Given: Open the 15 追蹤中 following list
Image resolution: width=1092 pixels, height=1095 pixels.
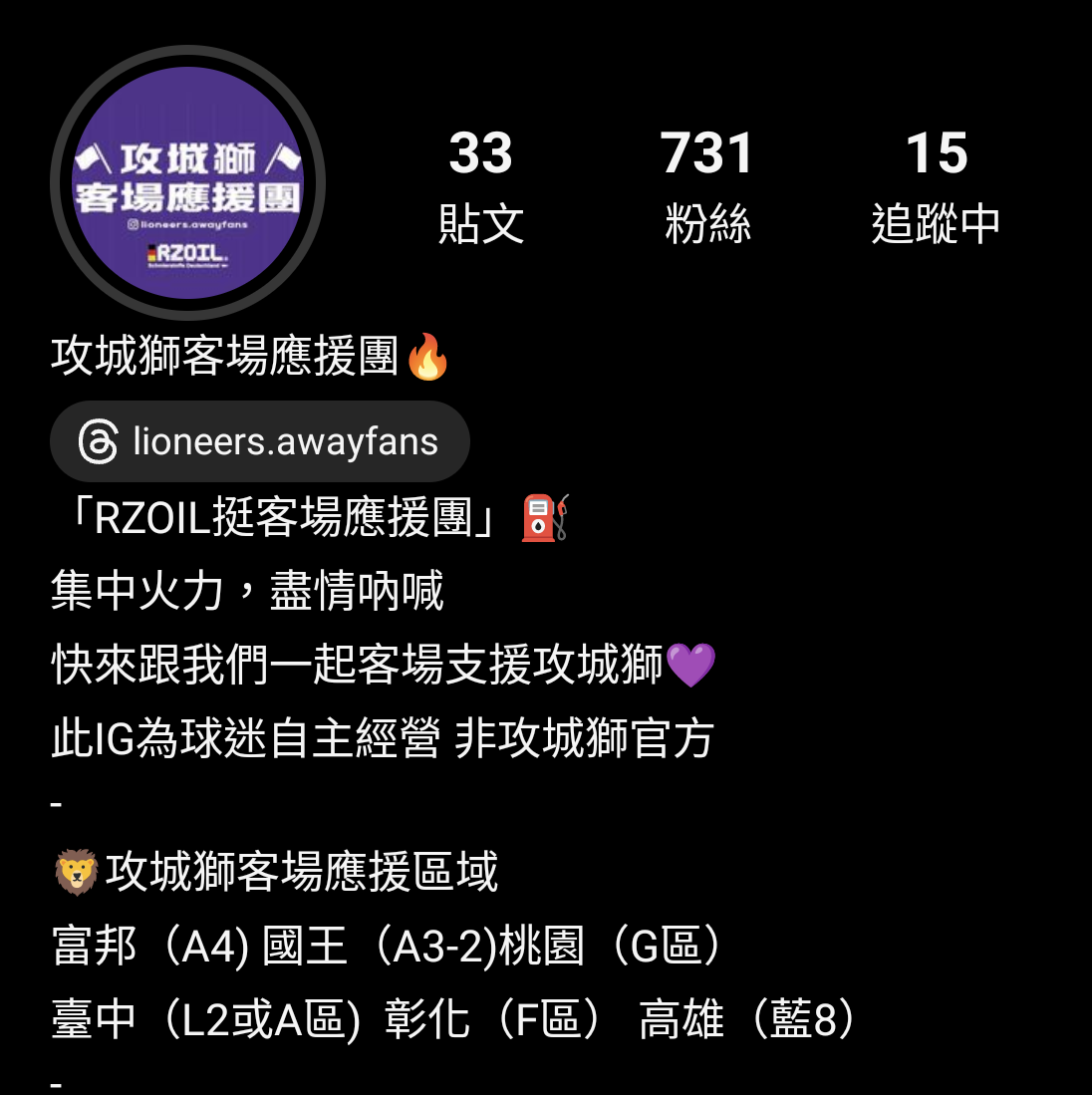Looking at the screenshot, I should coord(936,186).
